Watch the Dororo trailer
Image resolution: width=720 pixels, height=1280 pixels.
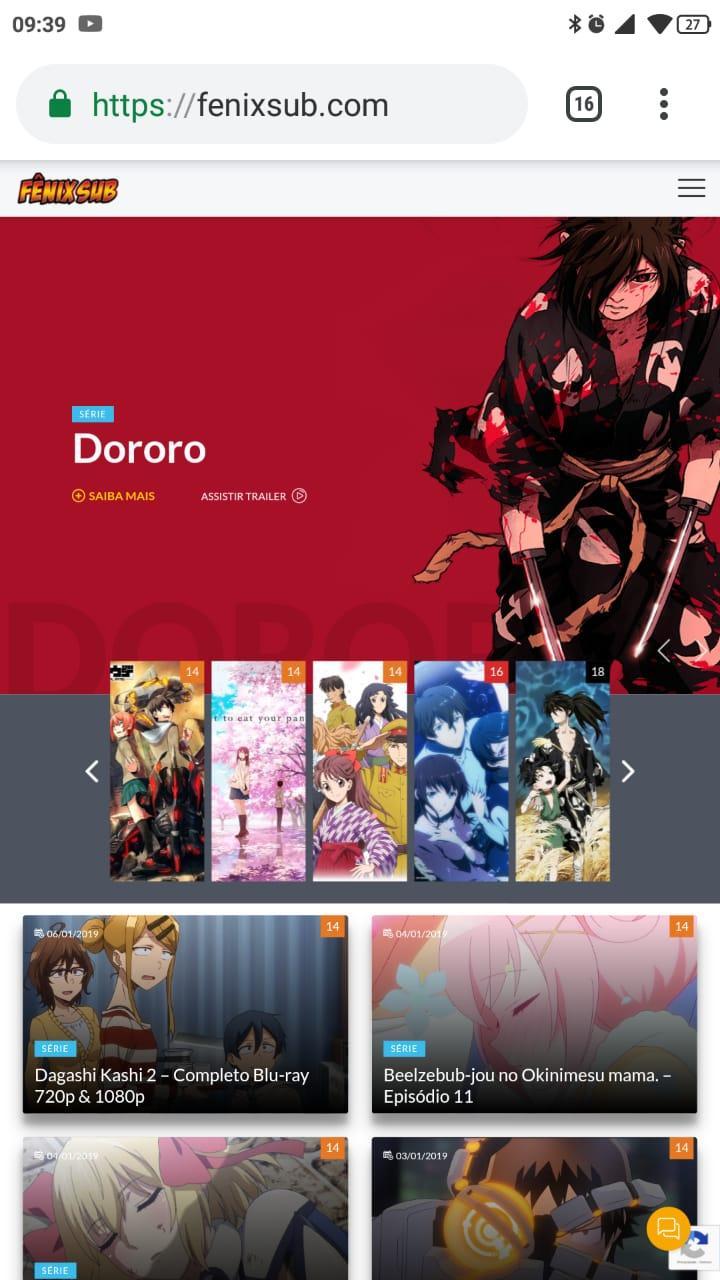click(x=253, y=496)
